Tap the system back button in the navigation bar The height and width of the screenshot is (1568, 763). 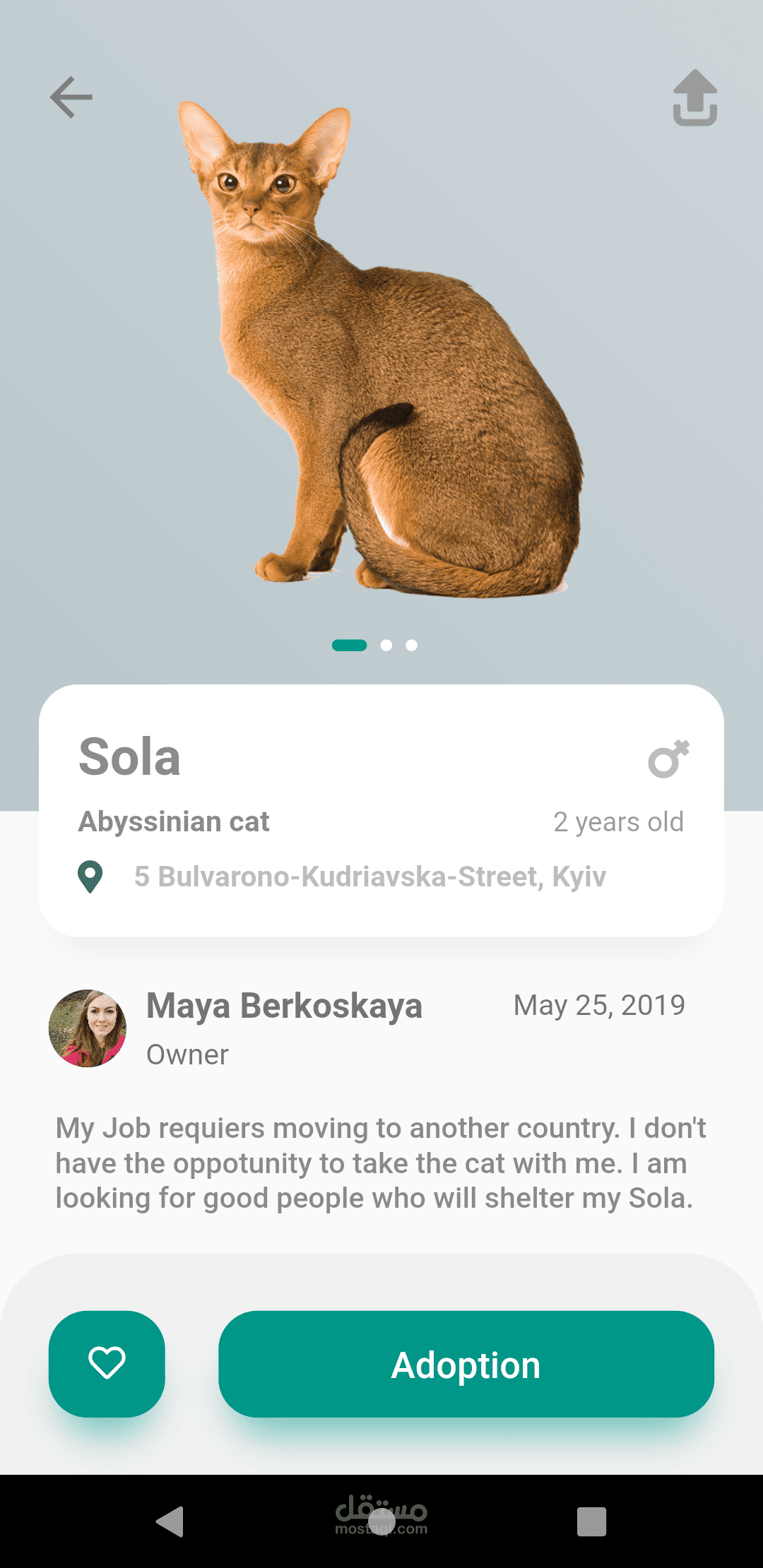pyautogui.click(x=170, y=1521)
